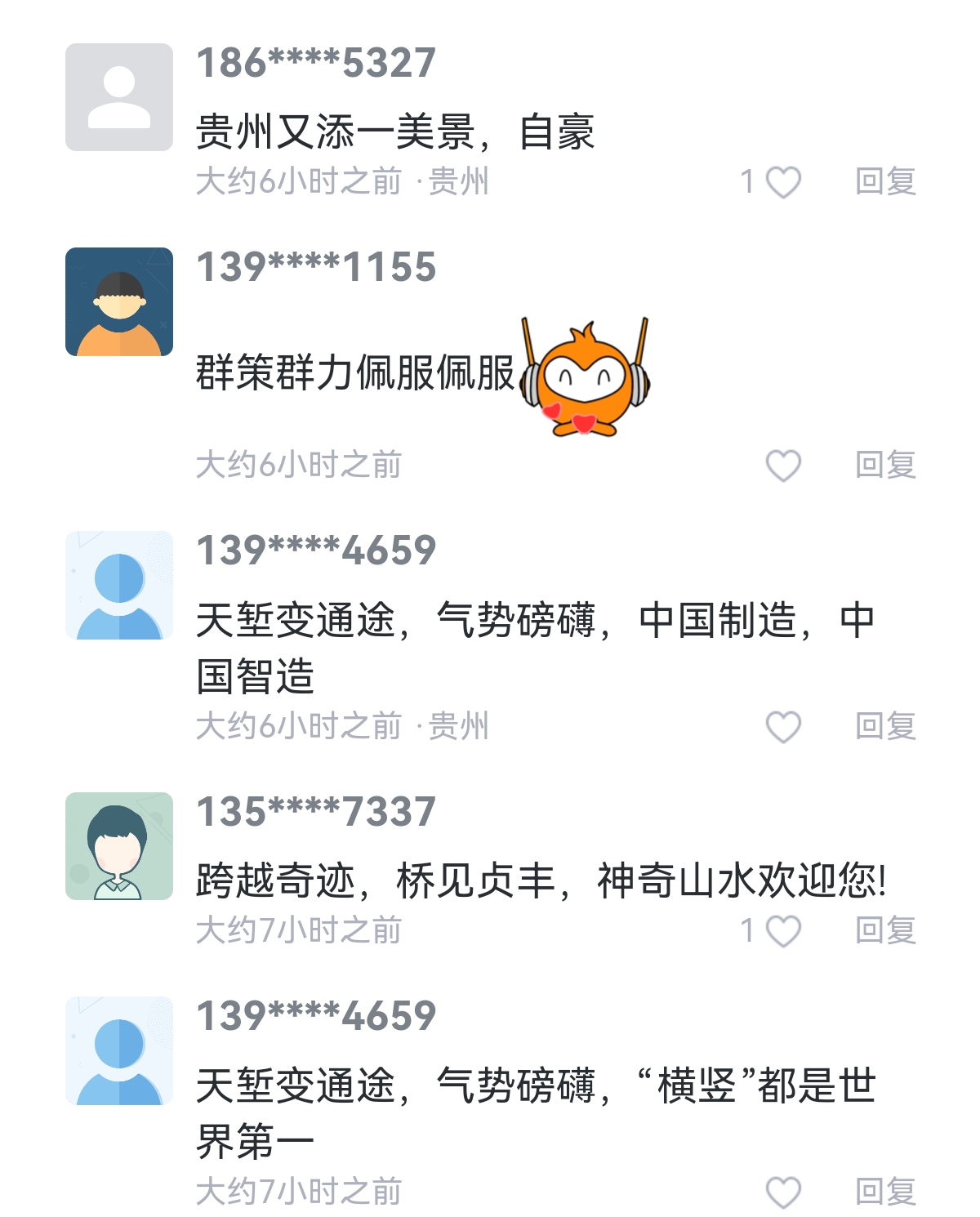980x1217 pixels.
Task: Like the comment 跨越奇迹，桥见贞丰
Action: (x=782, y=931)
